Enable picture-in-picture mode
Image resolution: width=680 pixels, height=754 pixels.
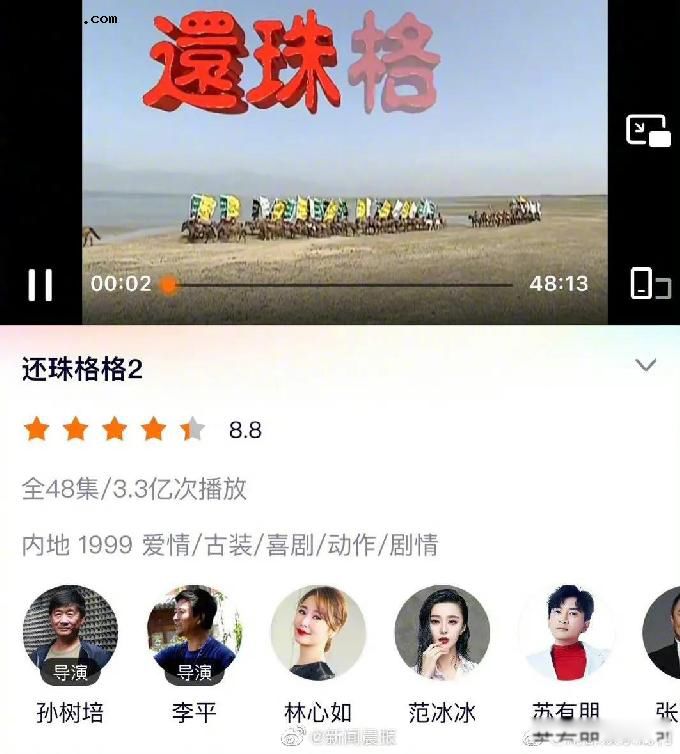[x=648, y=131]
